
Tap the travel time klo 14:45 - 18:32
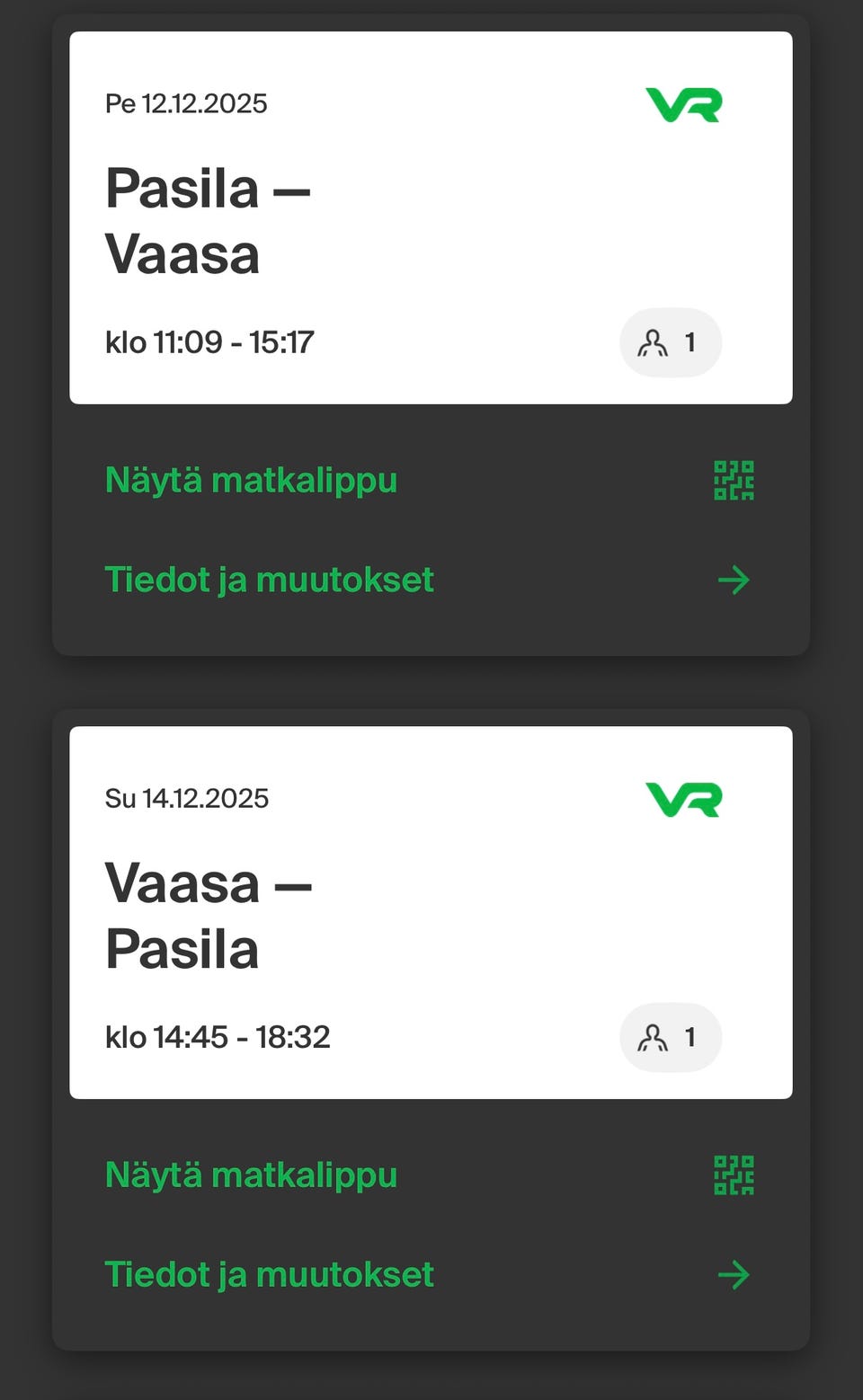tap(218, 1037)
